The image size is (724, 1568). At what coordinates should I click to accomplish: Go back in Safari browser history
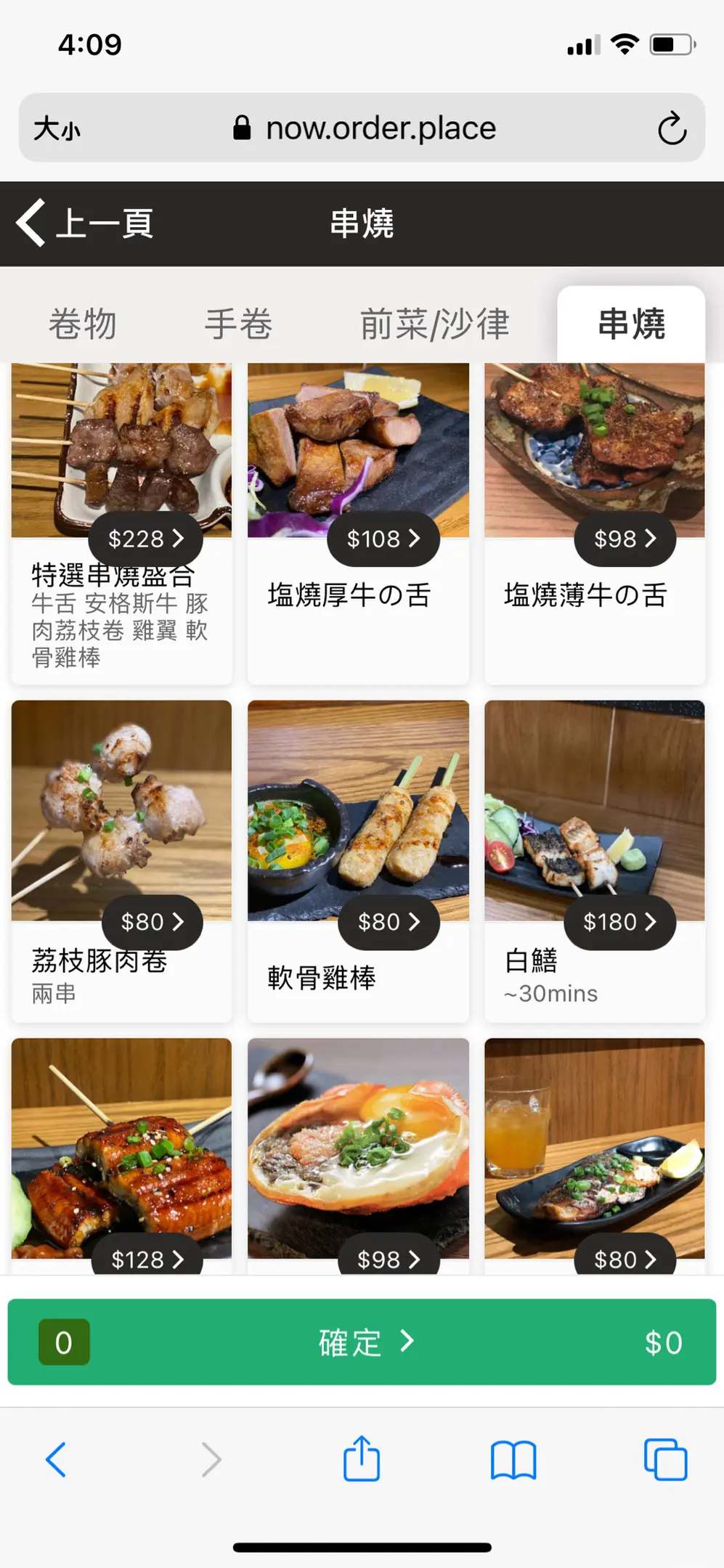[x=56, y=1459]
